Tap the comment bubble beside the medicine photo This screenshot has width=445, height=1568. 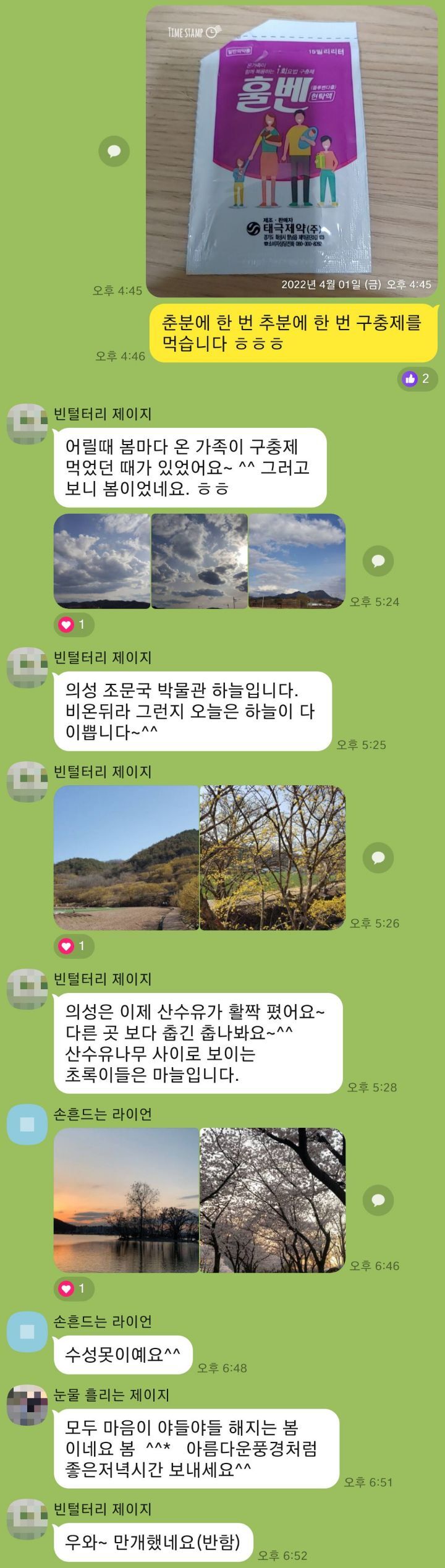coord(114,150)
